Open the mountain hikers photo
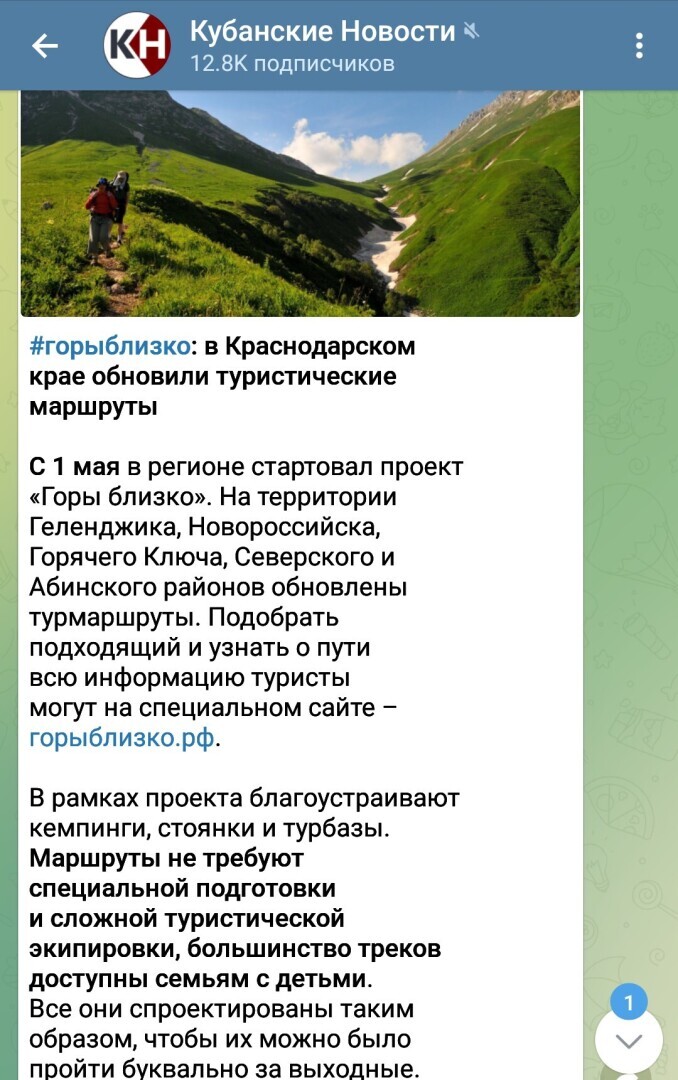Screen dimensions: 678x1080 click(300, 203)
